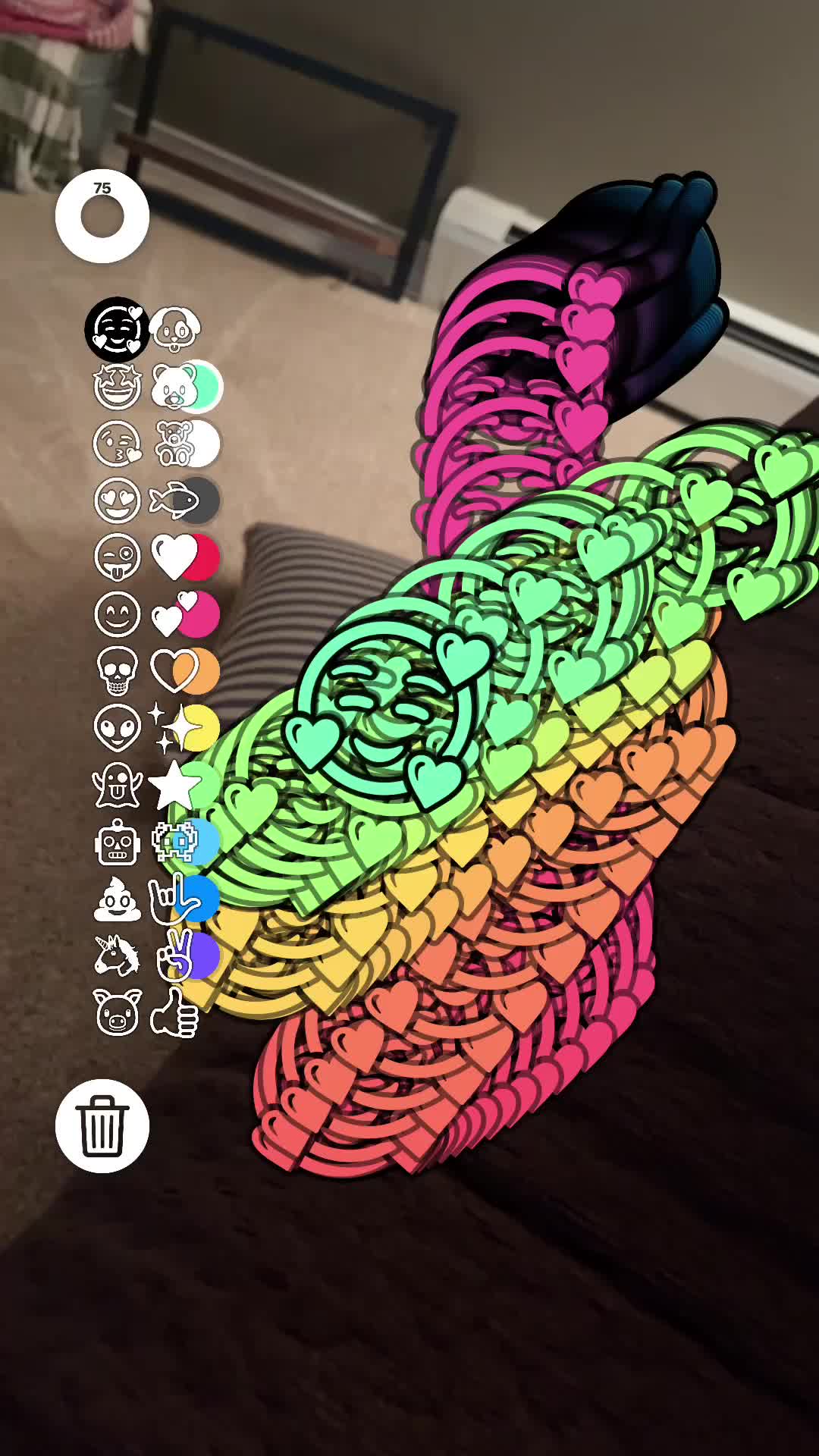
Task: Choose the robot emoji brush
Action: point(118,843)
